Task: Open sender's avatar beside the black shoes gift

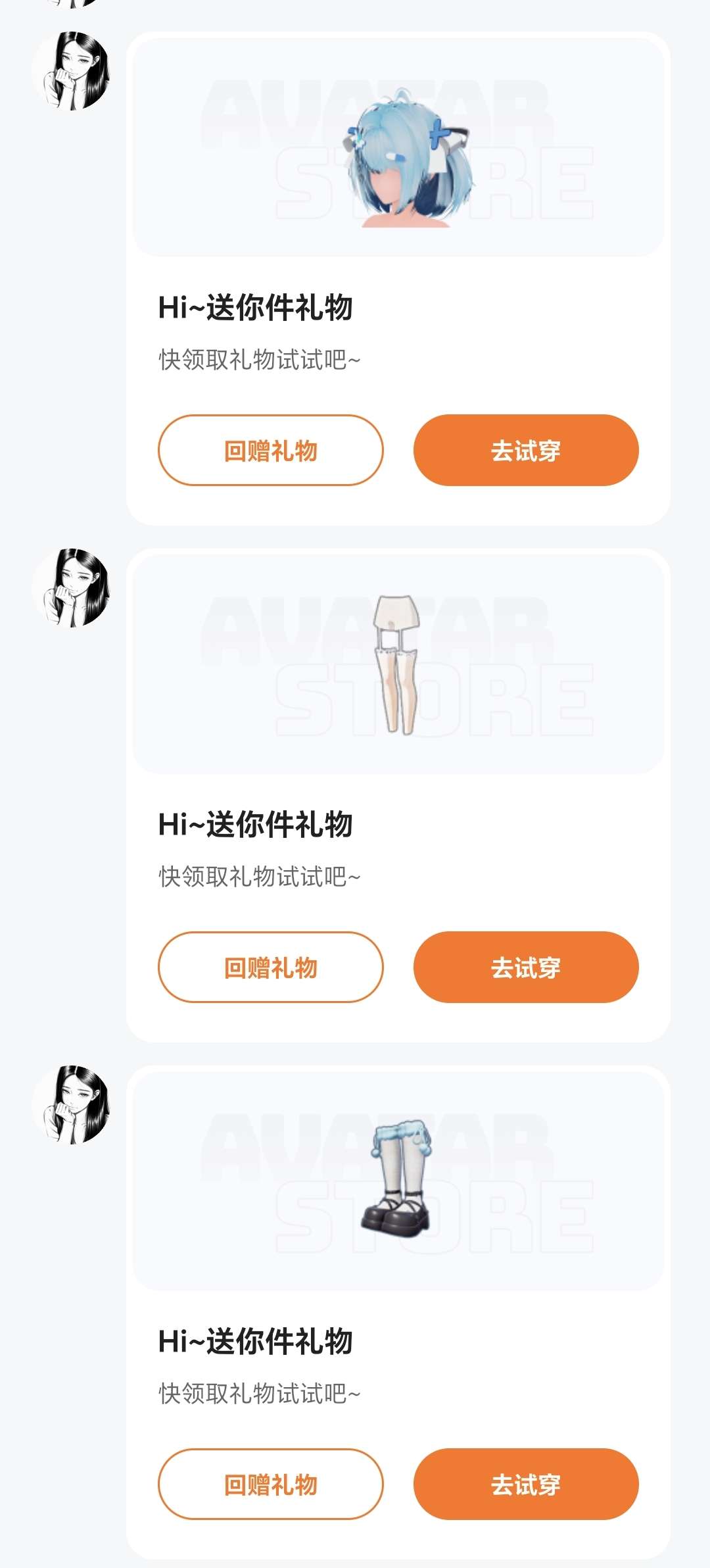Action: [x=71, y=1104]
